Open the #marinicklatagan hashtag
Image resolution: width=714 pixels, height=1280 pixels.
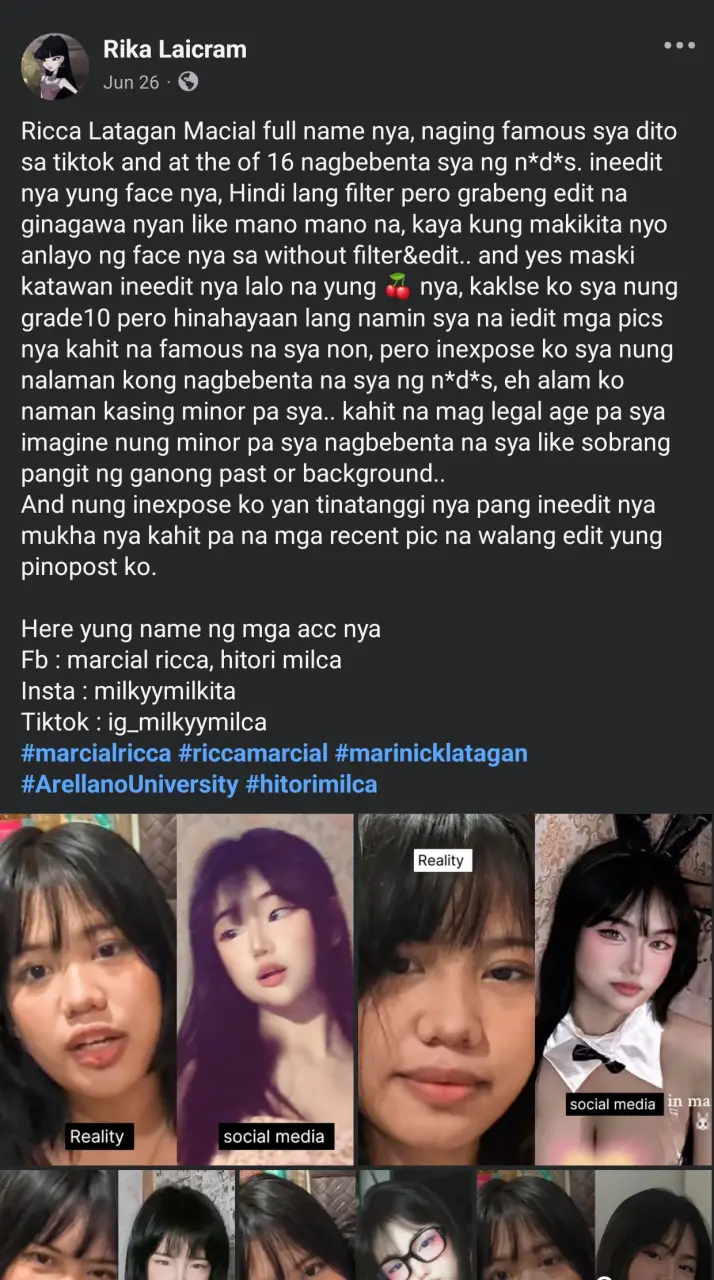point(431,753)
